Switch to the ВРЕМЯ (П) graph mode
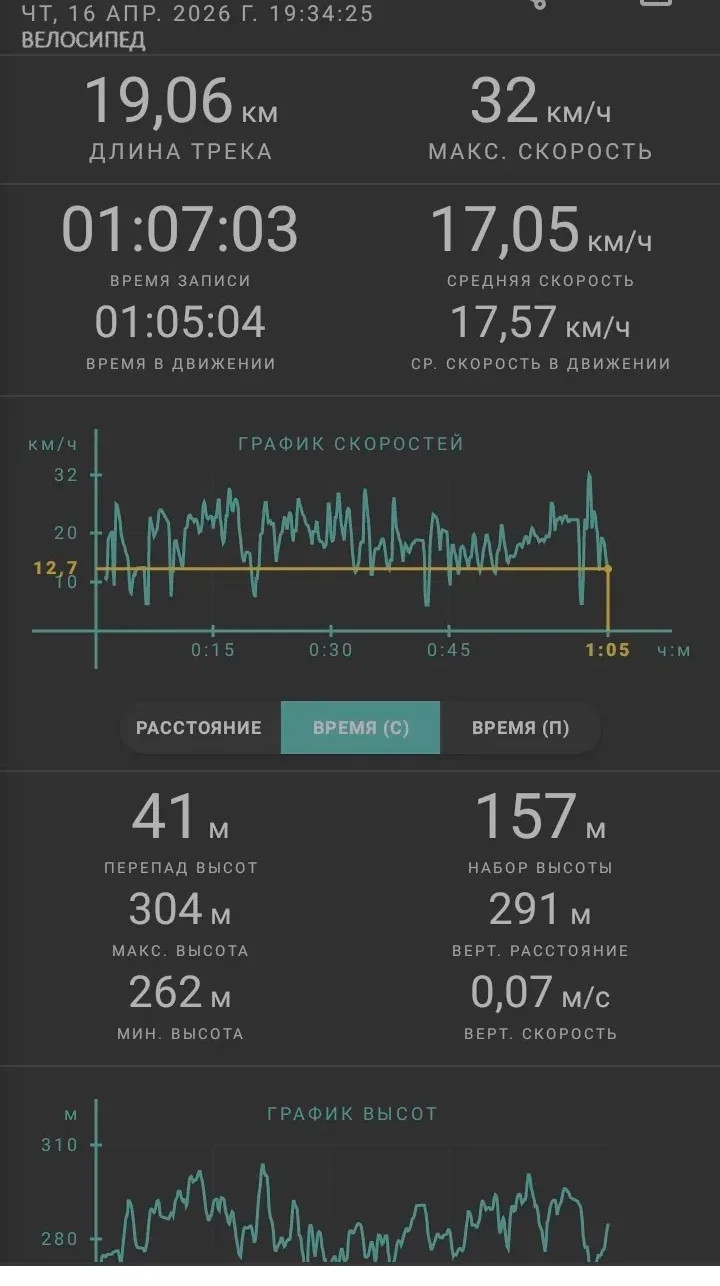Viewport: 720px width, 1286px height. click(520, 727)
